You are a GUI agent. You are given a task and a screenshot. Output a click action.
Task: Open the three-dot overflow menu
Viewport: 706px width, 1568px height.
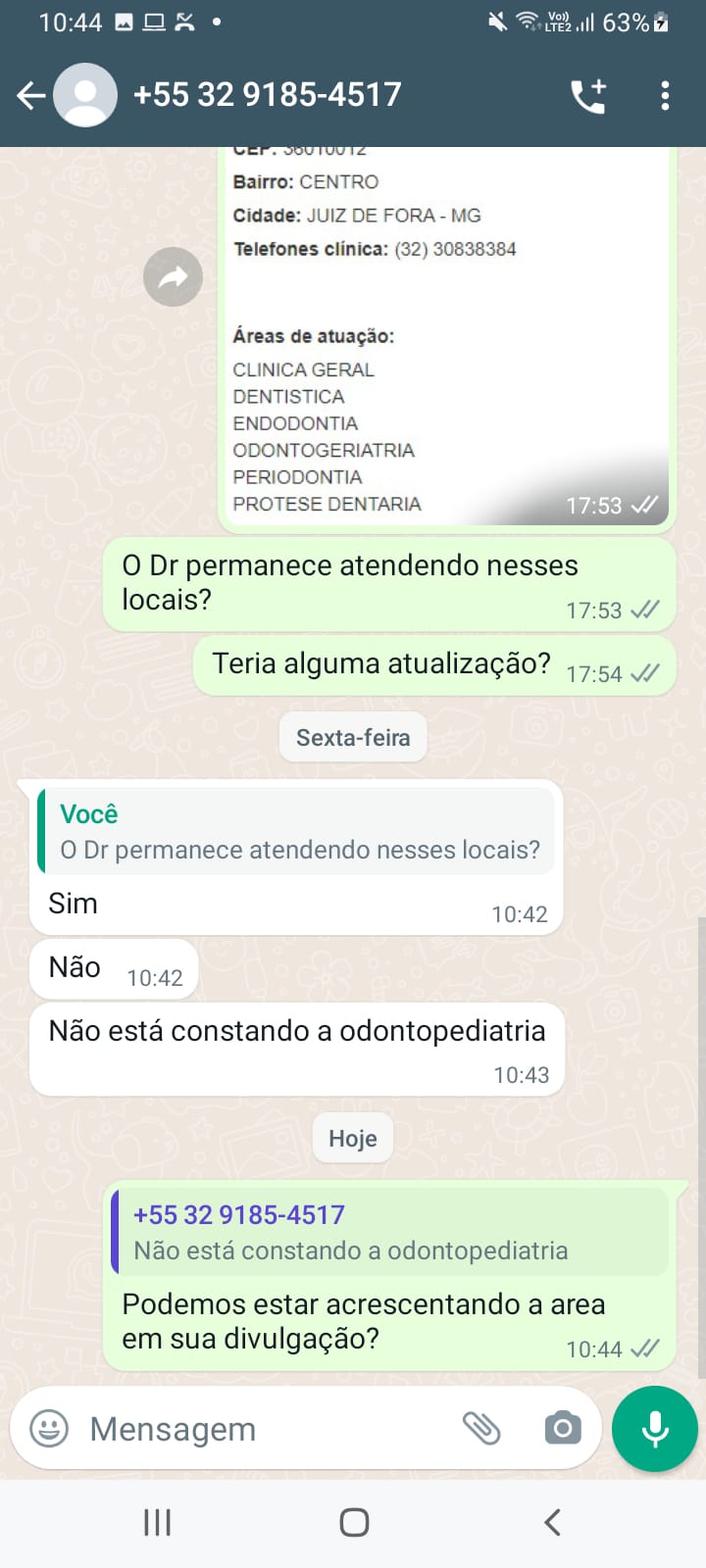point(665,95)
